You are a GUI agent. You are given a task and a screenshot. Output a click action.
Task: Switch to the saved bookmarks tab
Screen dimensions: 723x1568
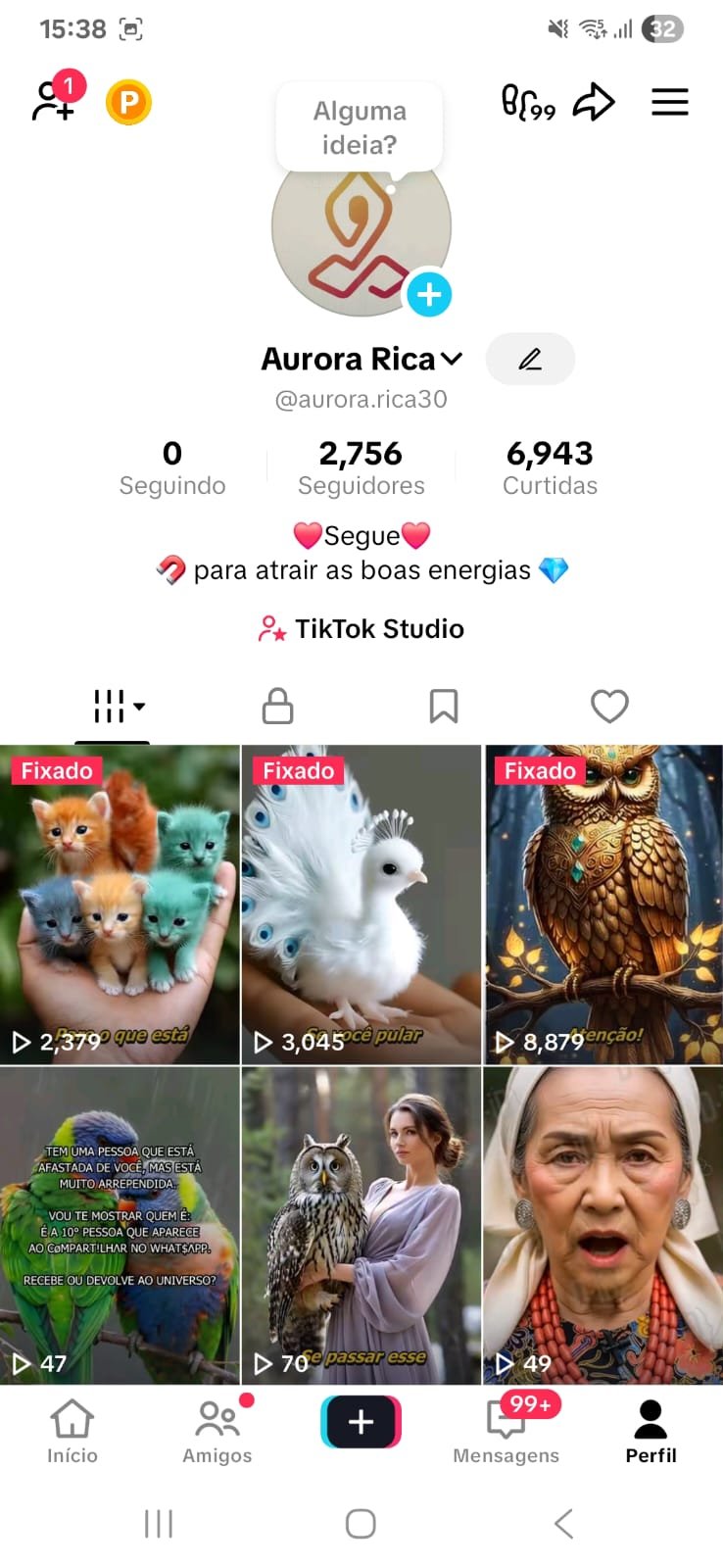444,706
